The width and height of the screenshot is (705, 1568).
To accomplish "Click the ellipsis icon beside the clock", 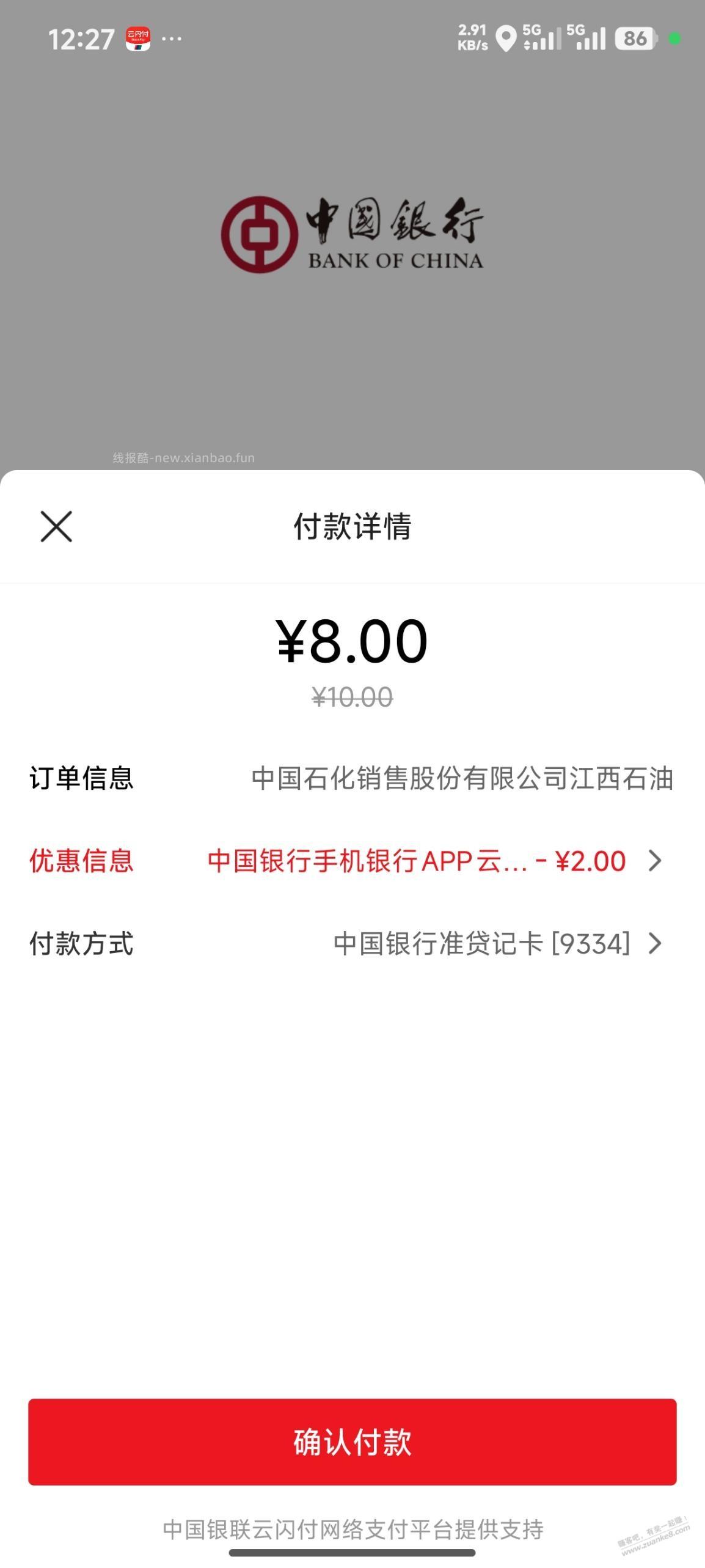I will point(173,39).
